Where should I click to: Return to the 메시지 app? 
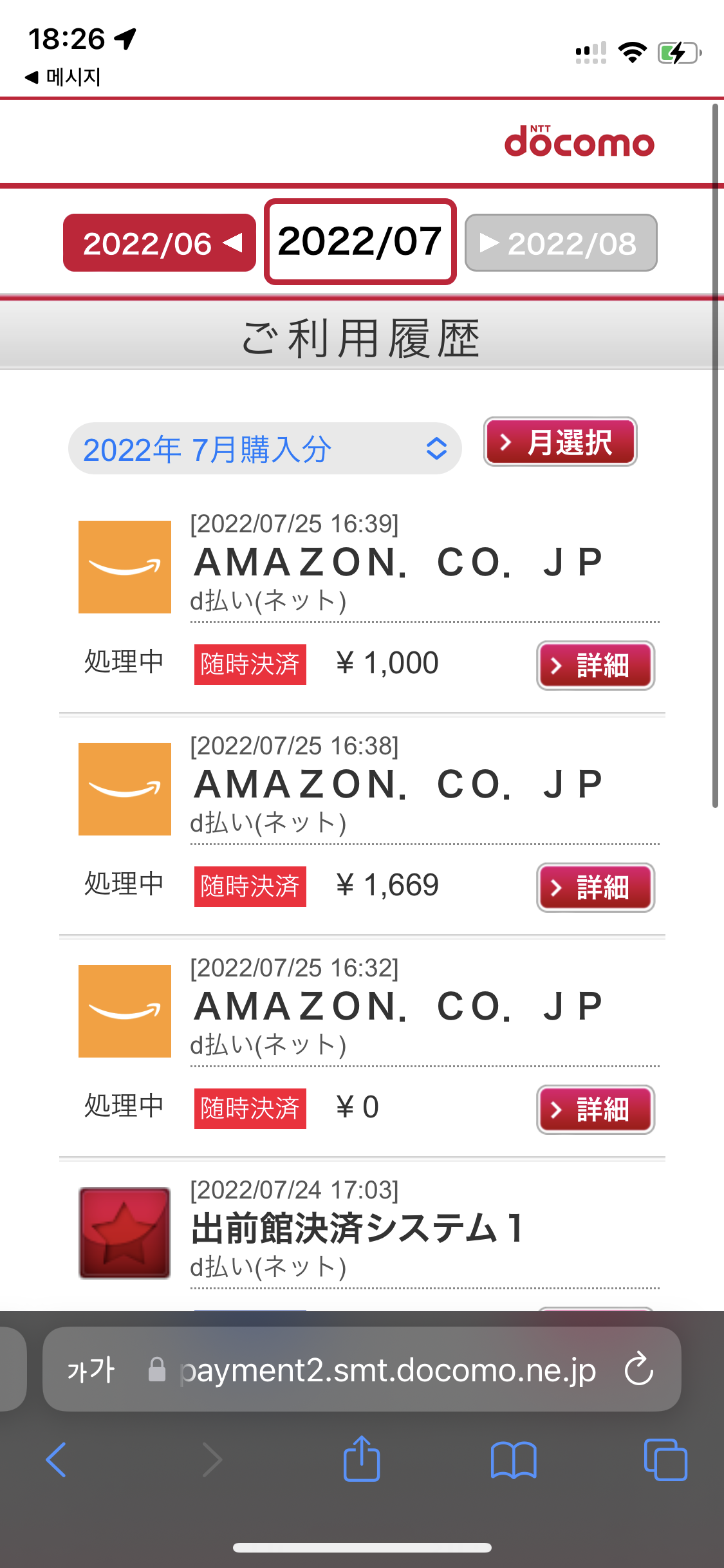pyautogui.click(x=63, y=77)
